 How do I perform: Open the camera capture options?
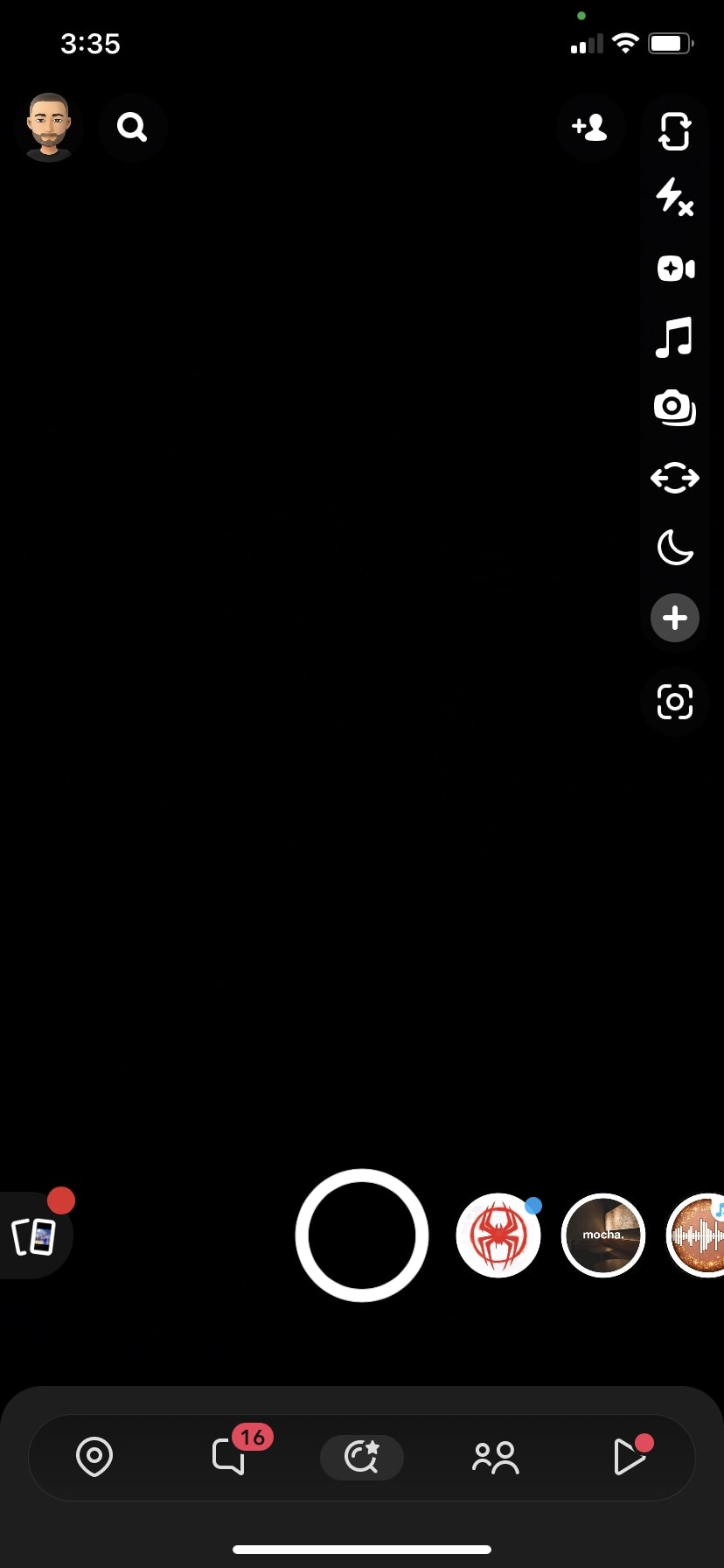tap(674, 408)
